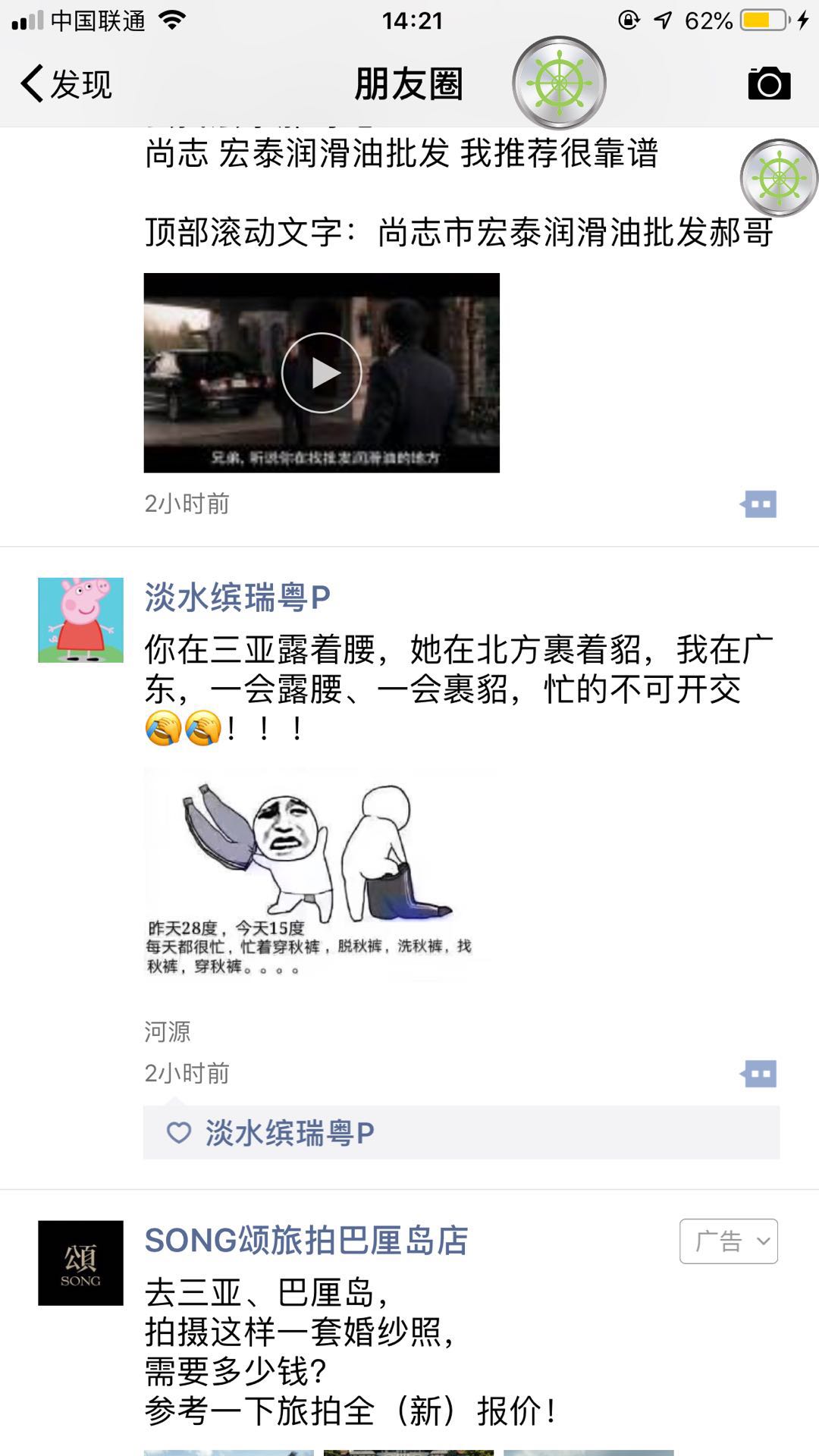
Task: Tap the floating wheel button beside the post
Action: pos(780,178)
